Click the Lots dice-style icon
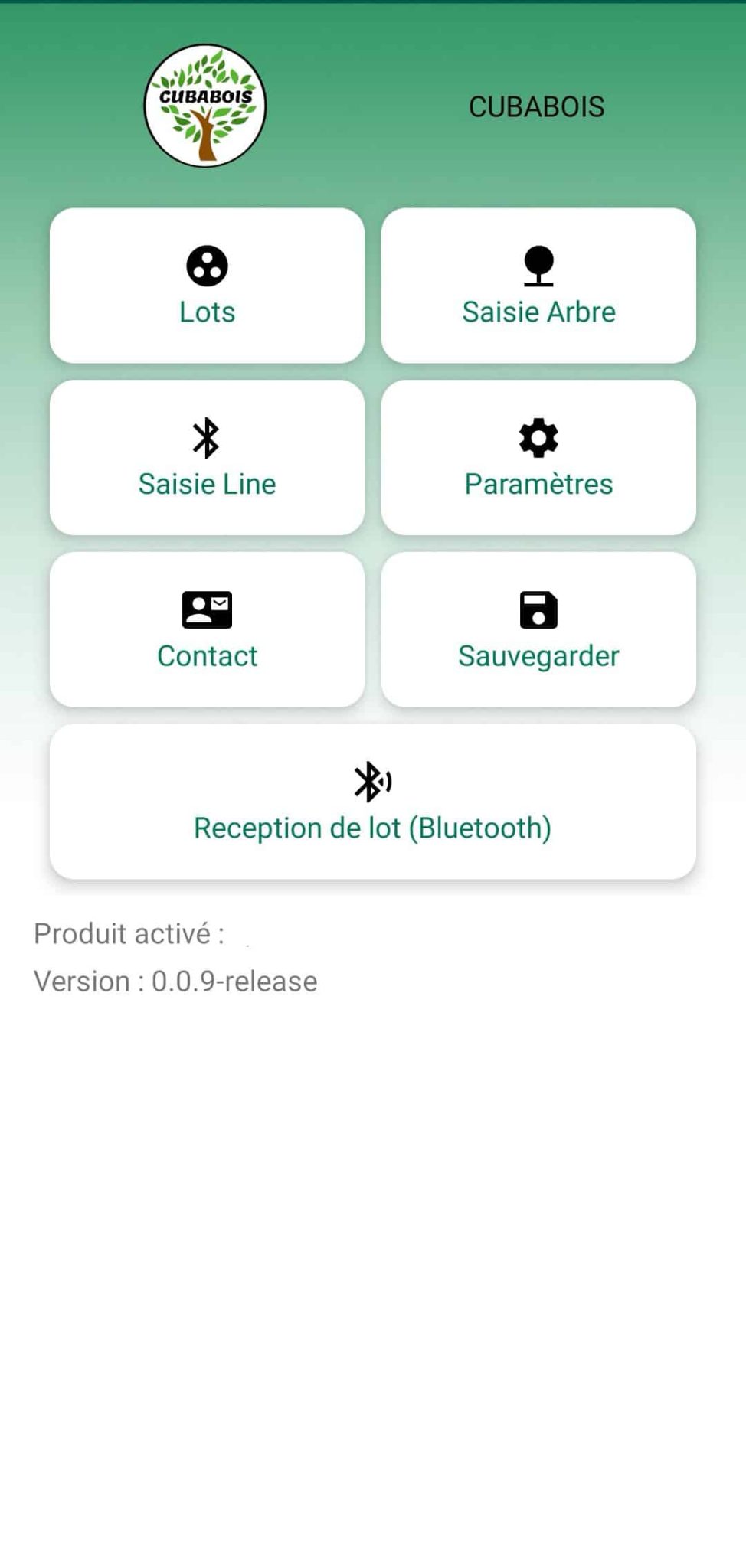The image size is (746, 1568). (207, 266)
